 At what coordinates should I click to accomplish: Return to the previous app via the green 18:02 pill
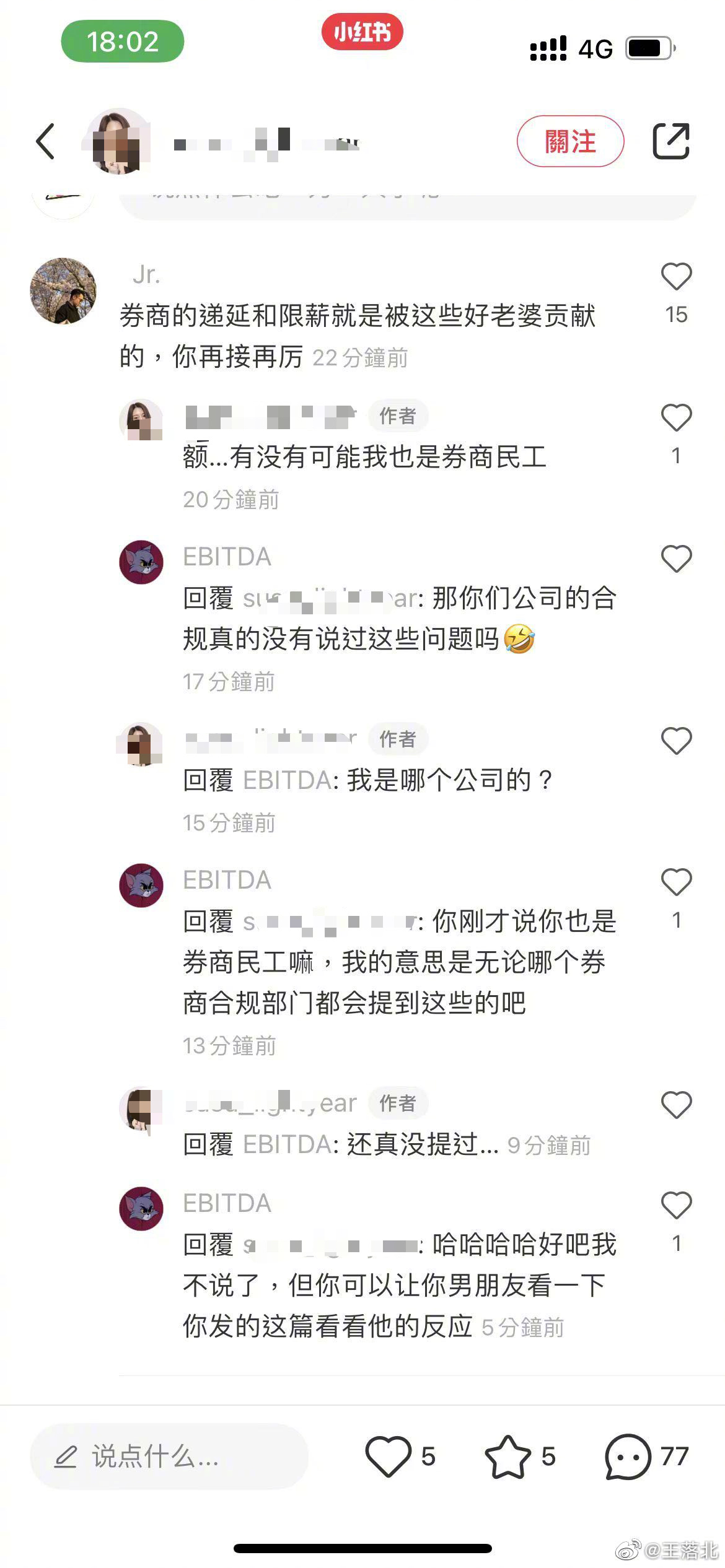pyautogui.click(x=122, y=41)
